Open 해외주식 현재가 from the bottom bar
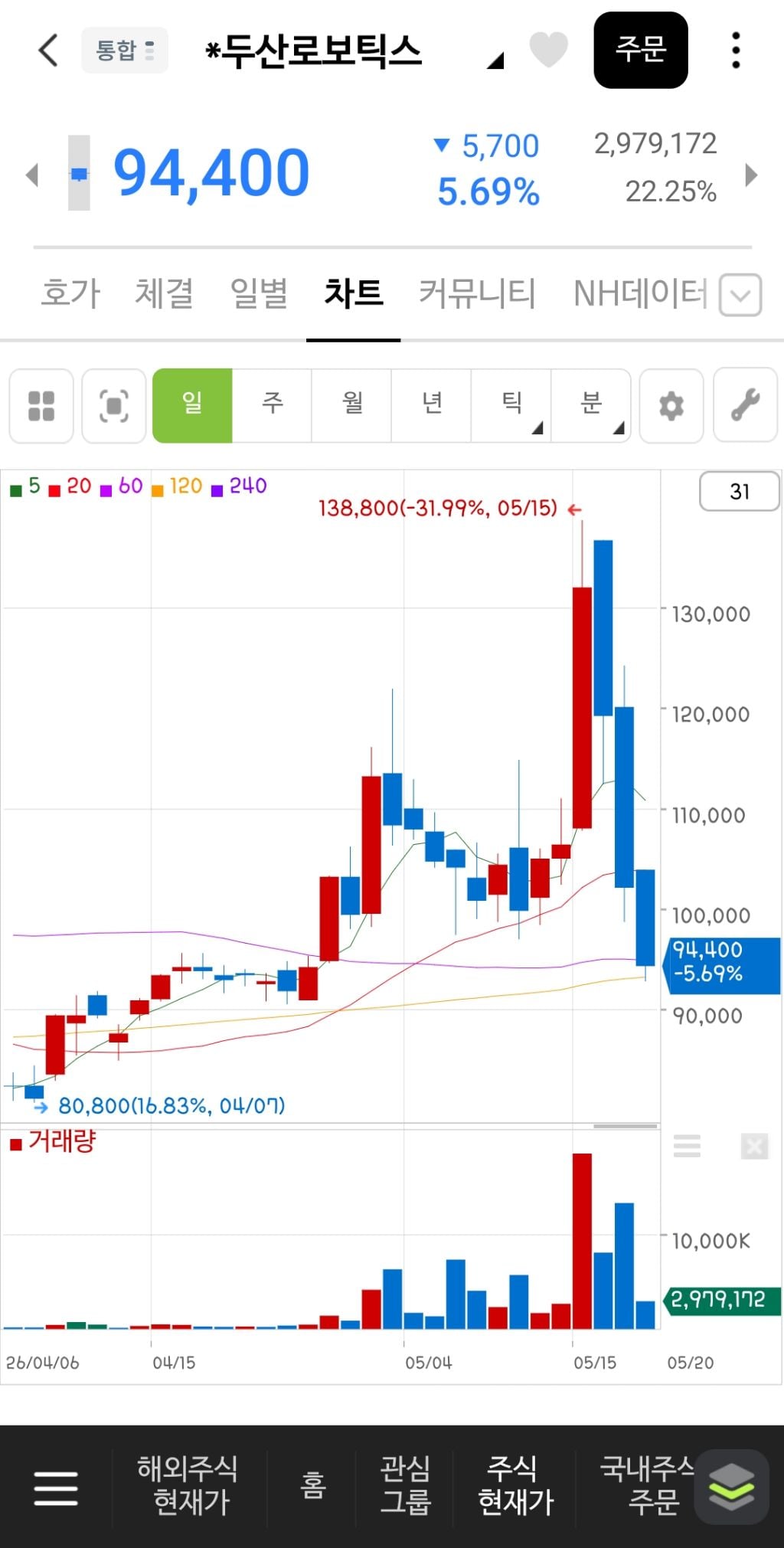Viewport: 784px width, 1548px height. tap(189, 1485)
